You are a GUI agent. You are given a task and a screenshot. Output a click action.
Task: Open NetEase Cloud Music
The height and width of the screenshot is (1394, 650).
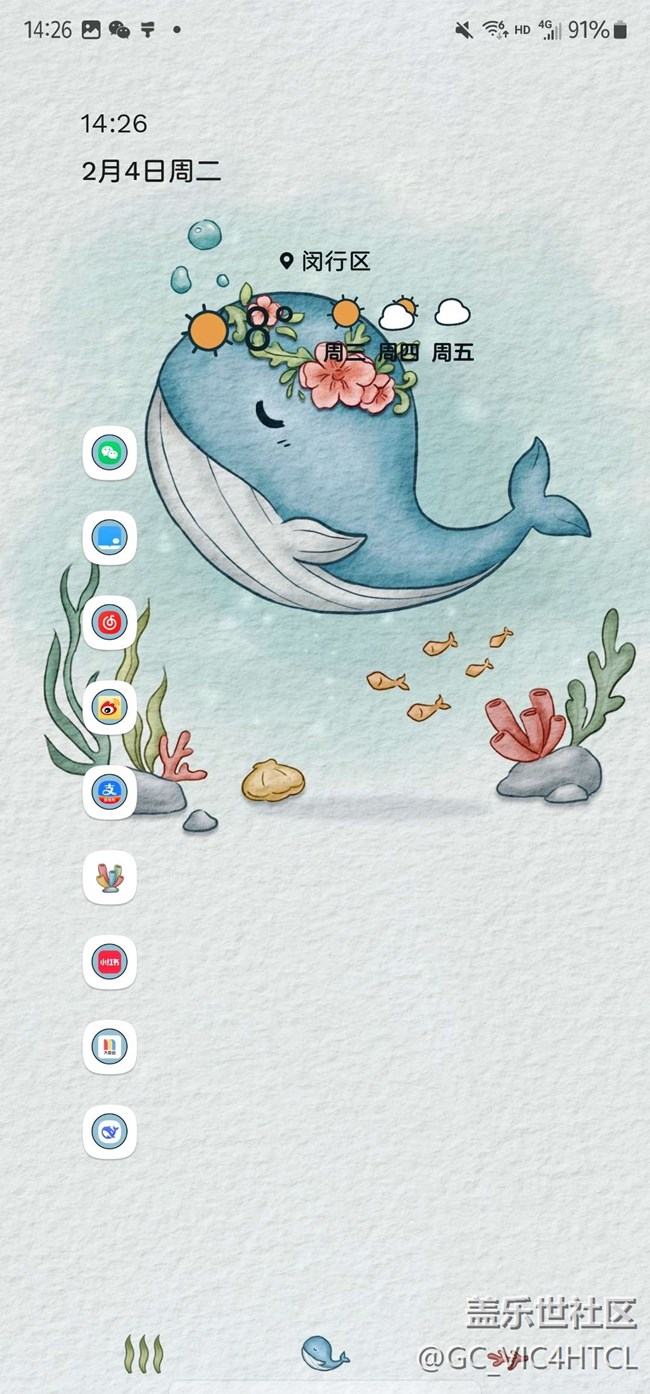coord(109,623)
